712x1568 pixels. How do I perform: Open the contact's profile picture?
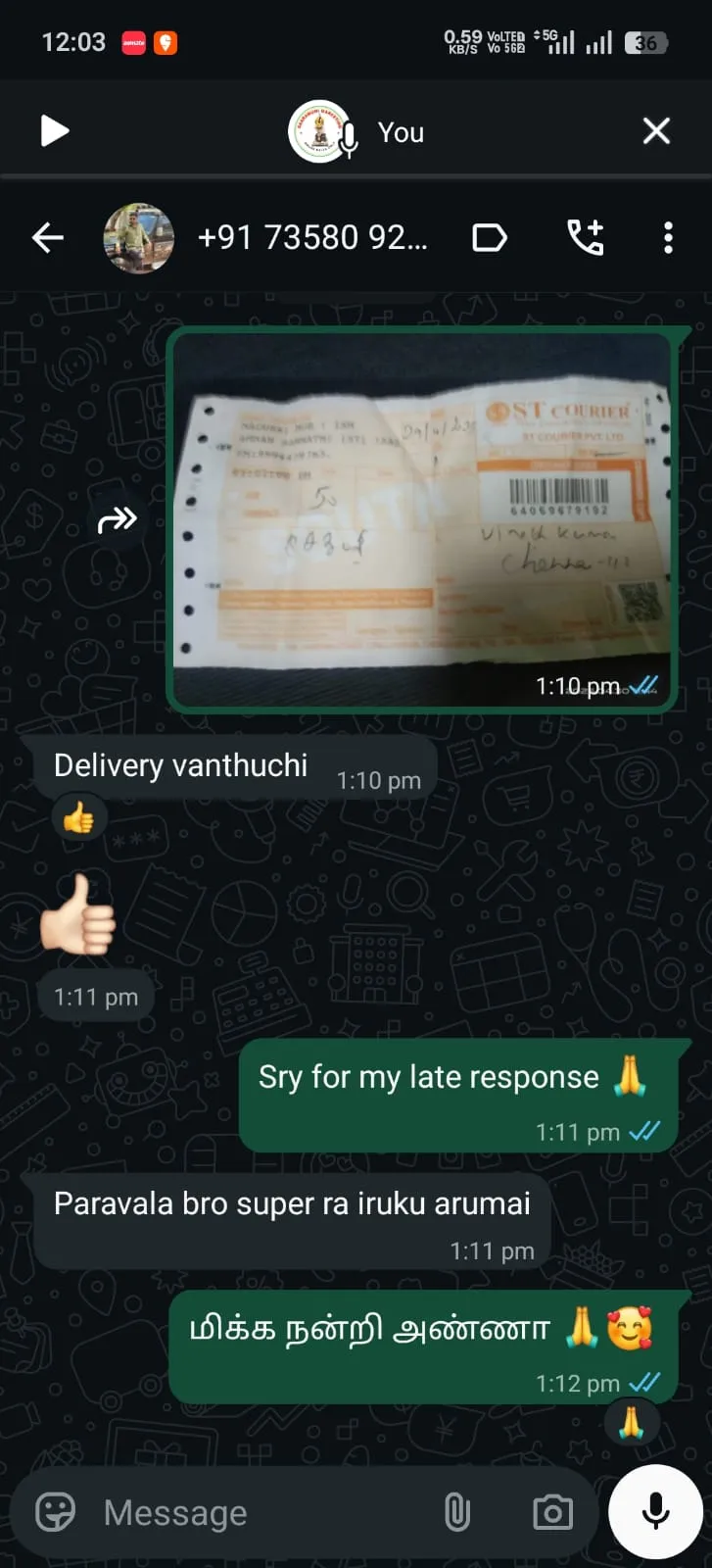pyautogui.click(x=138, y=237)
